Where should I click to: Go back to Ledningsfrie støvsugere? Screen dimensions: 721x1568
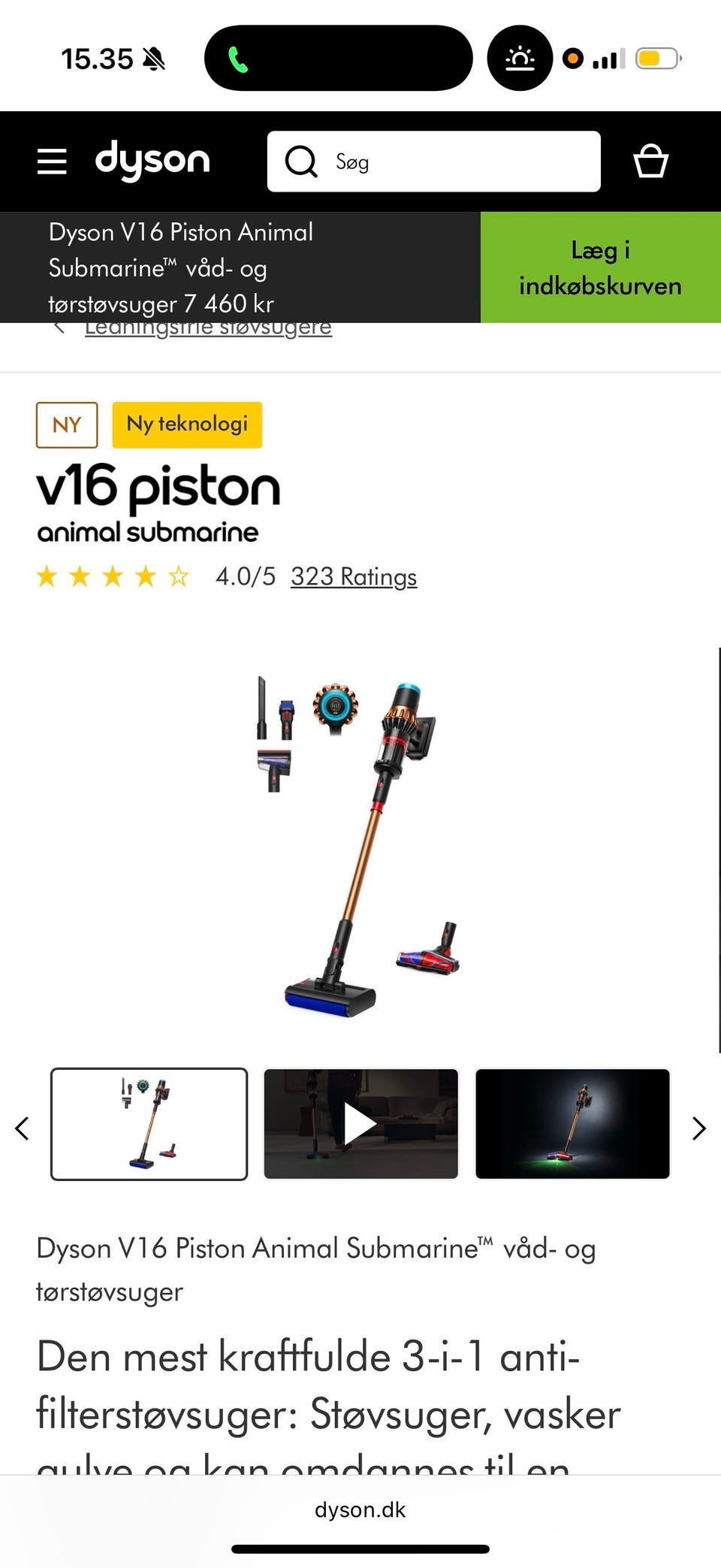click(x=208, y=329)
